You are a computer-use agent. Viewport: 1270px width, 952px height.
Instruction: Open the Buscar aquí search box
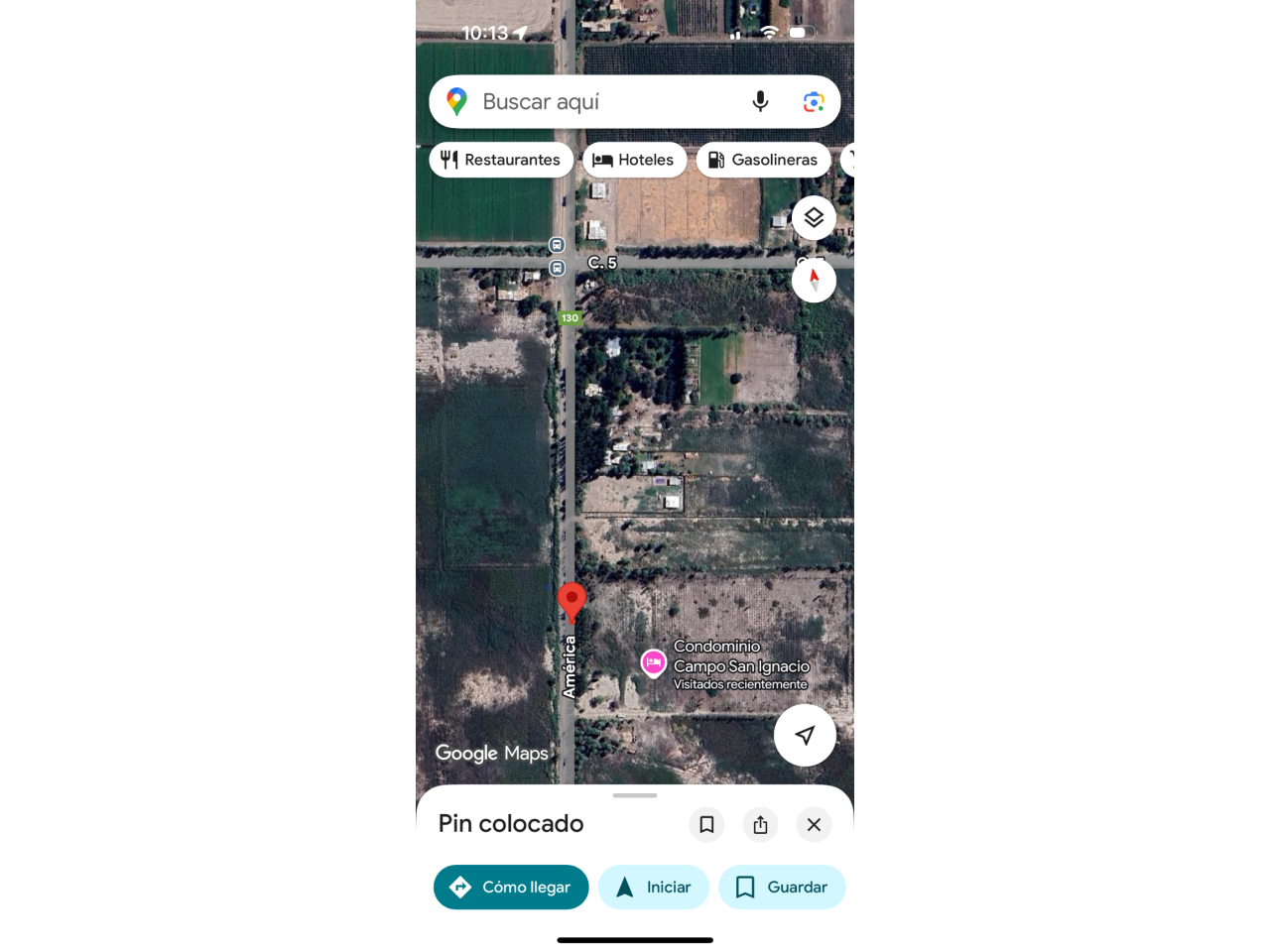595,102
